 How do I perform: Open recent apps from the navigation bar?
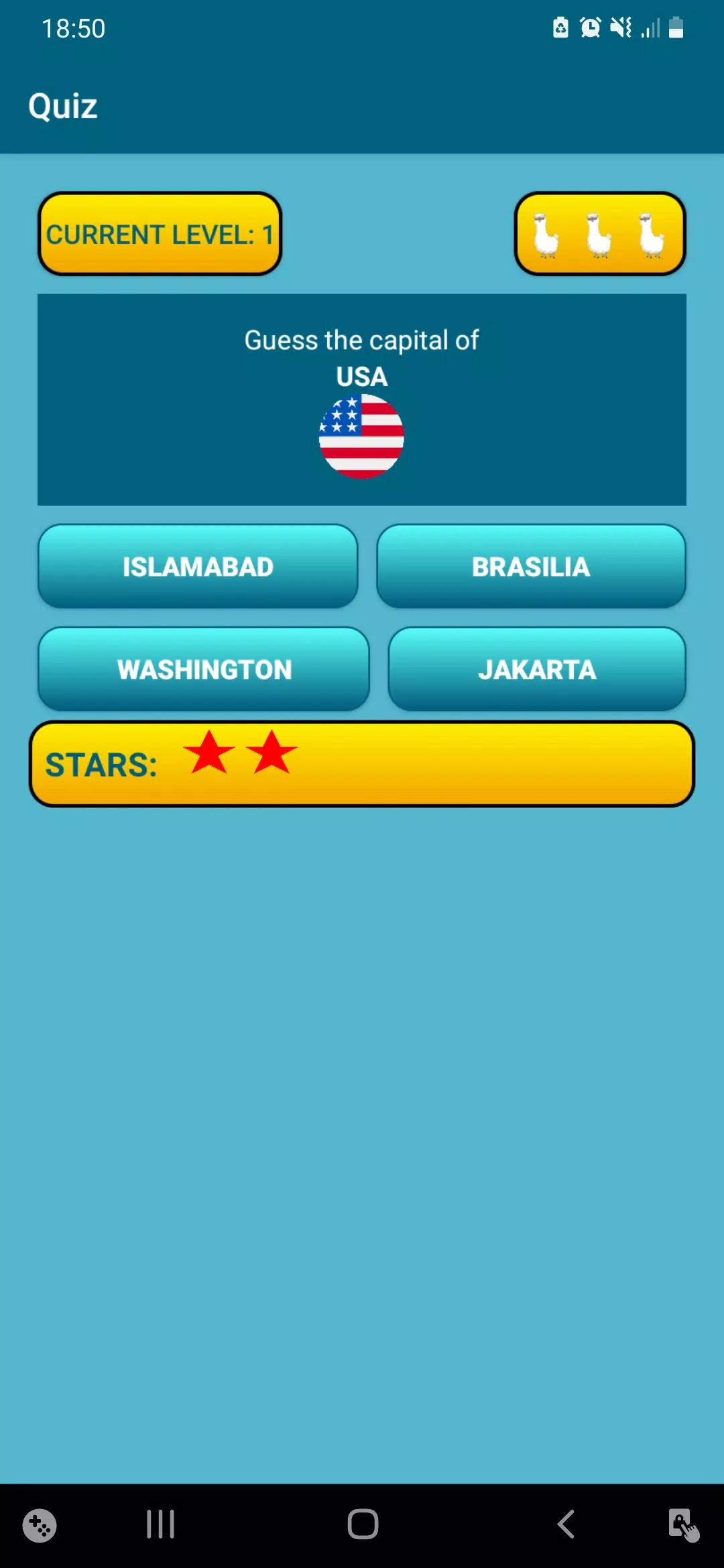[160, 1524]
